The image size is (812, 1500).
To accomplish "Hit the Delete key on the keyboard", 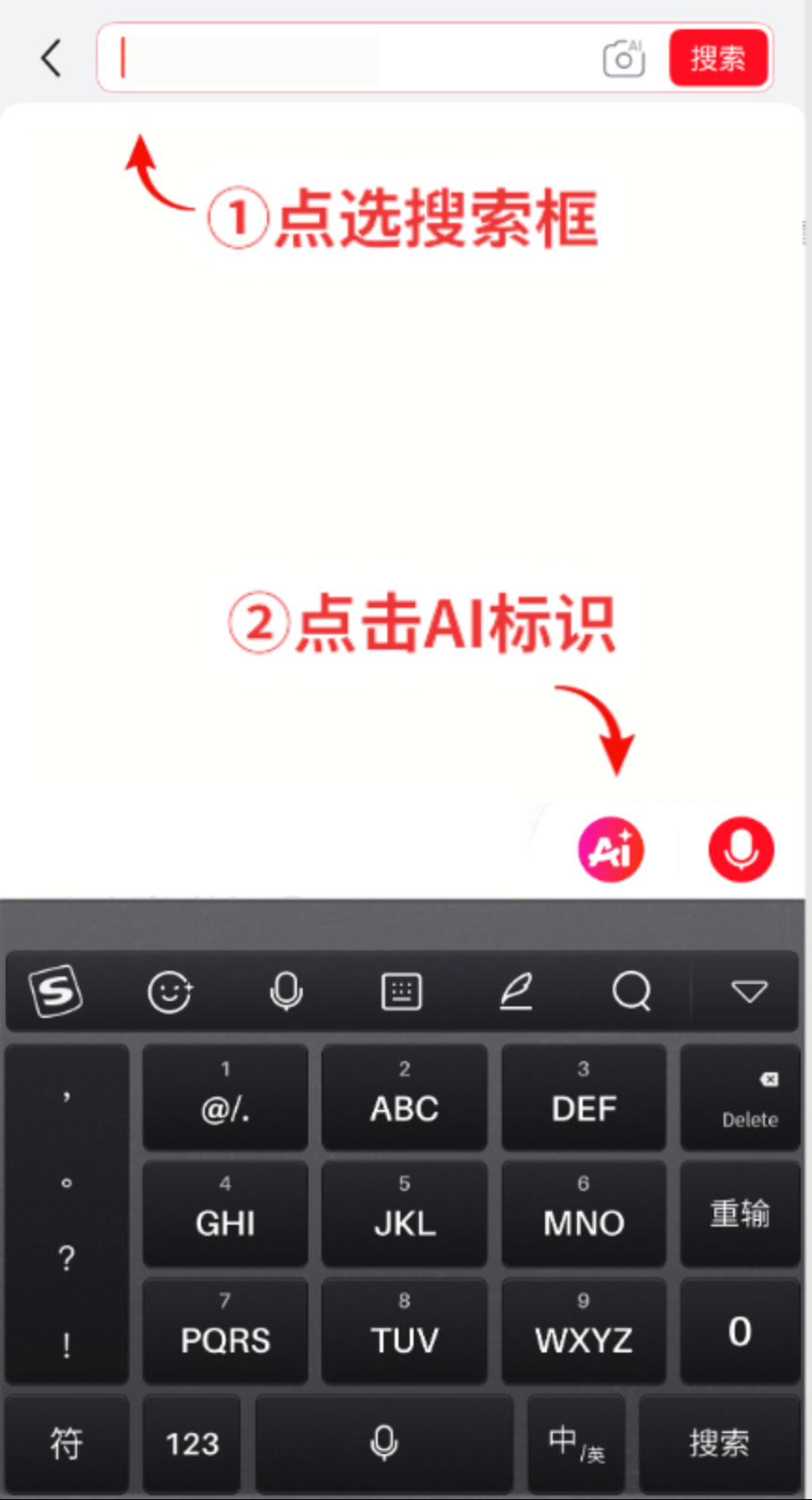I will pos(749,1098).
